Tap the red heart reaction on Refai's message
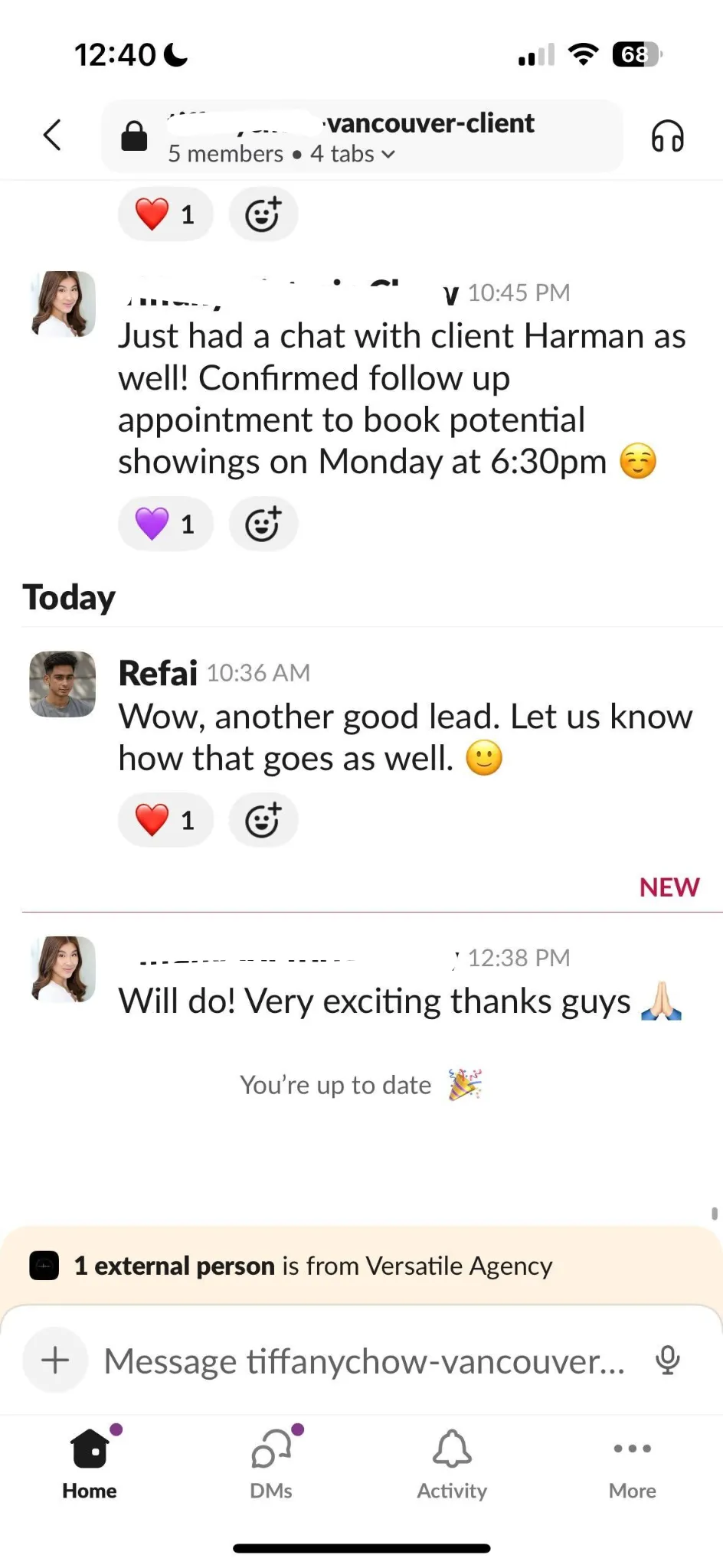 pos(165,820)
